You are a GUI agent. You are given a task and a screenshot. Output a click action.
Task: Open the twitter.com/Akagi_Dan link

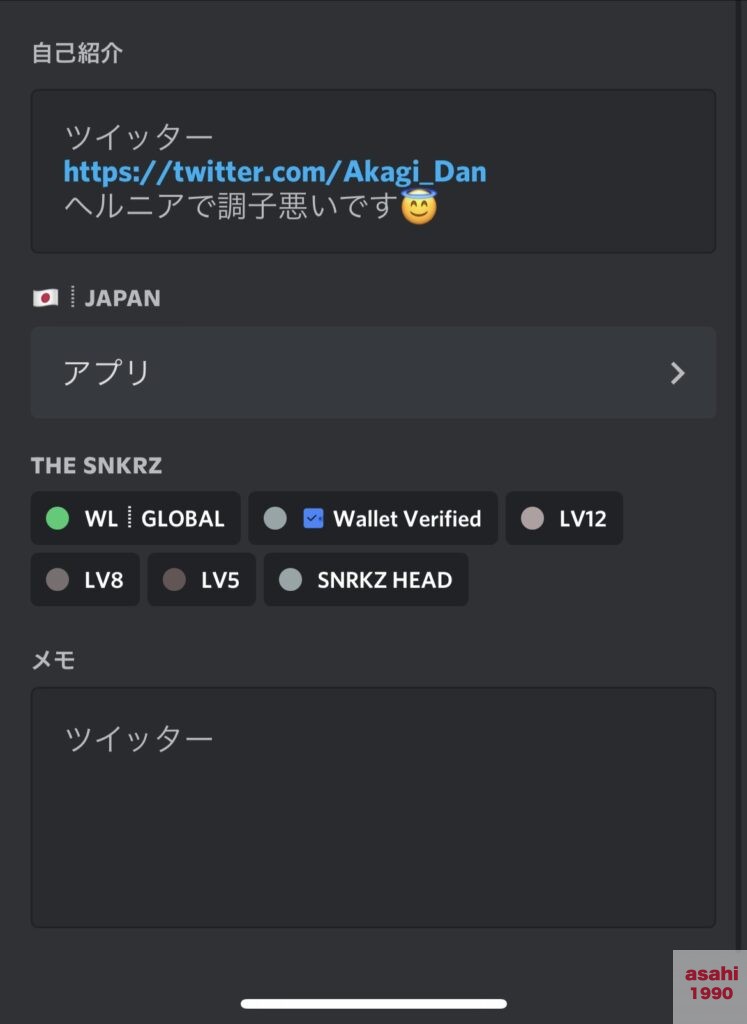(x=275, y=172)
